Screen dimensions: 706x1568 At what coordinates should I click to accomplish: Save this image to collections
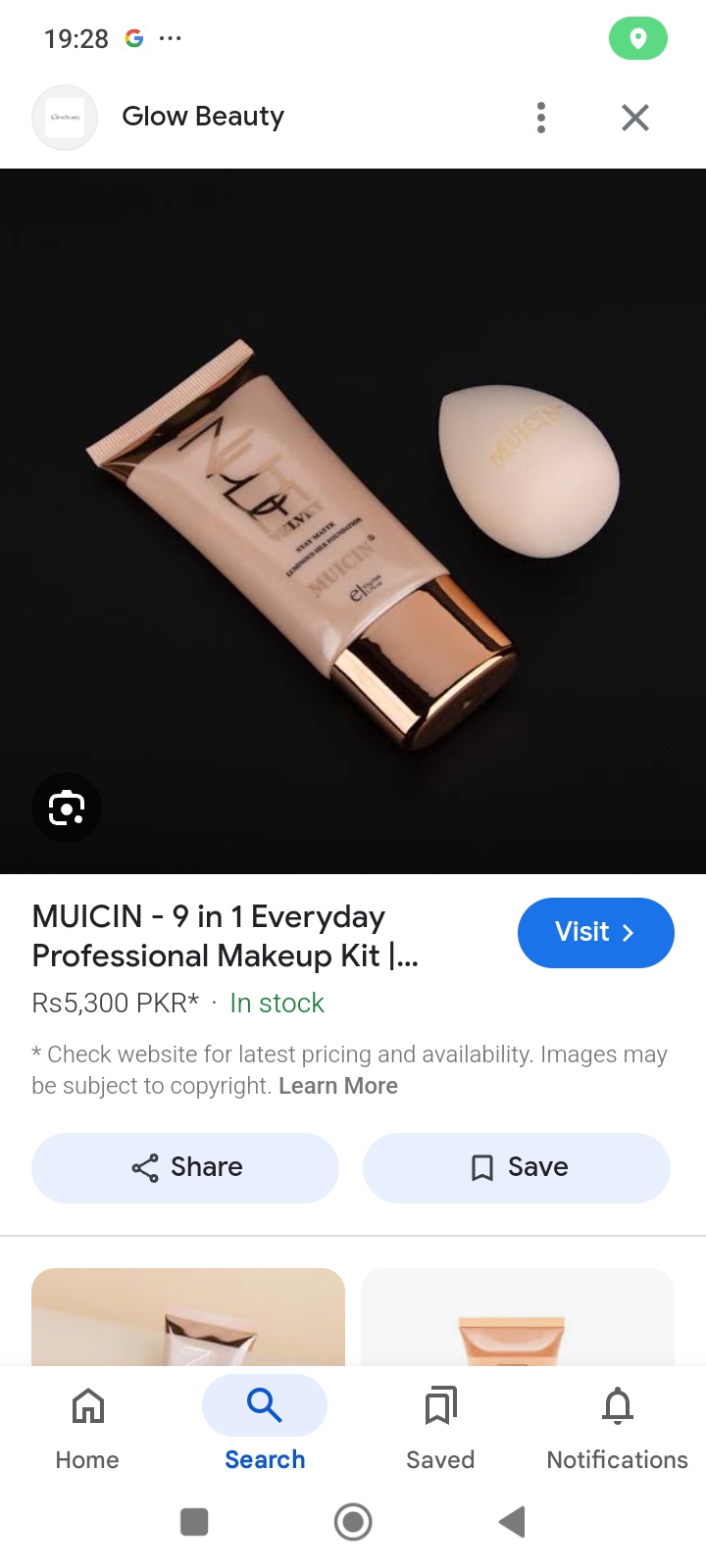click(517, 1167)
